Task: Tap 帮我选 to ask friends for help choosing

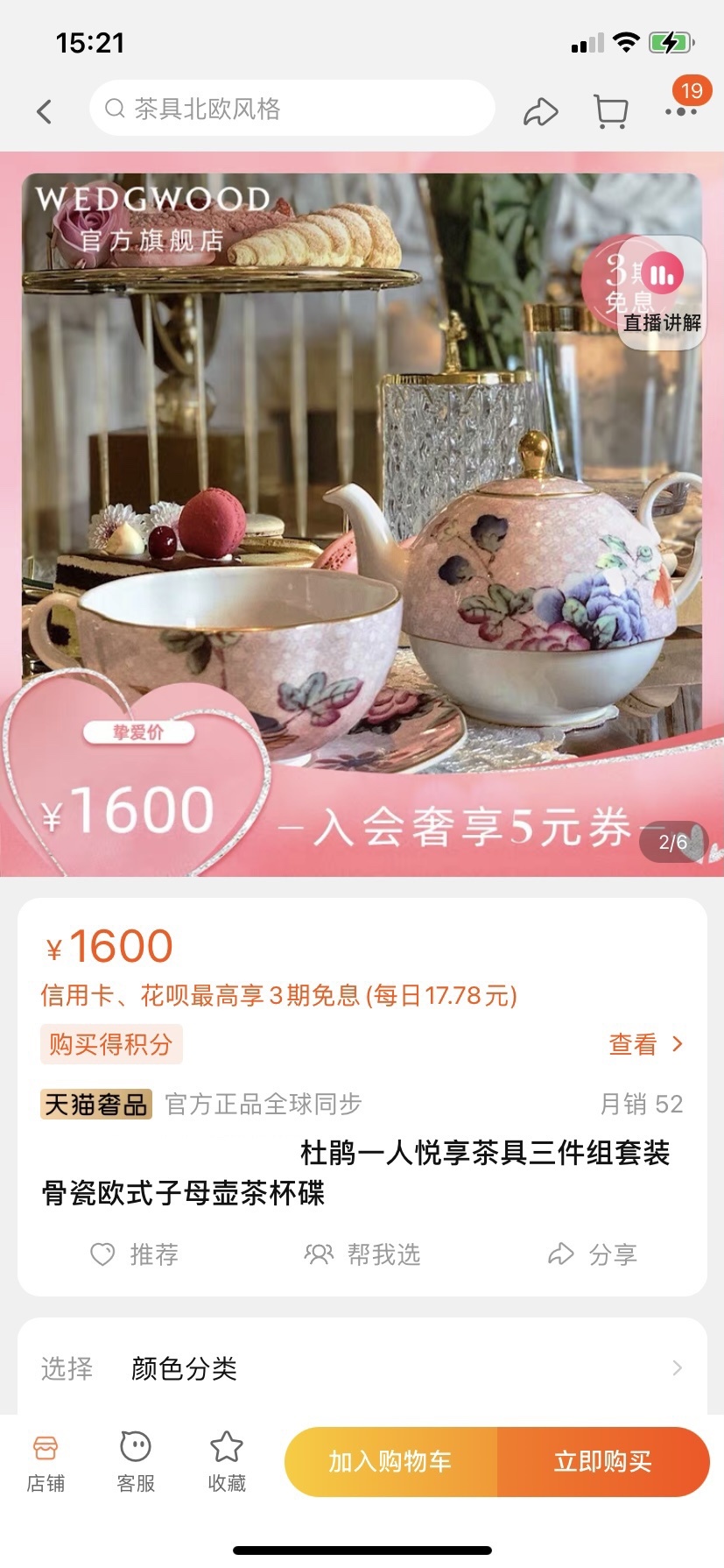Action: (x=362, y=1254)
